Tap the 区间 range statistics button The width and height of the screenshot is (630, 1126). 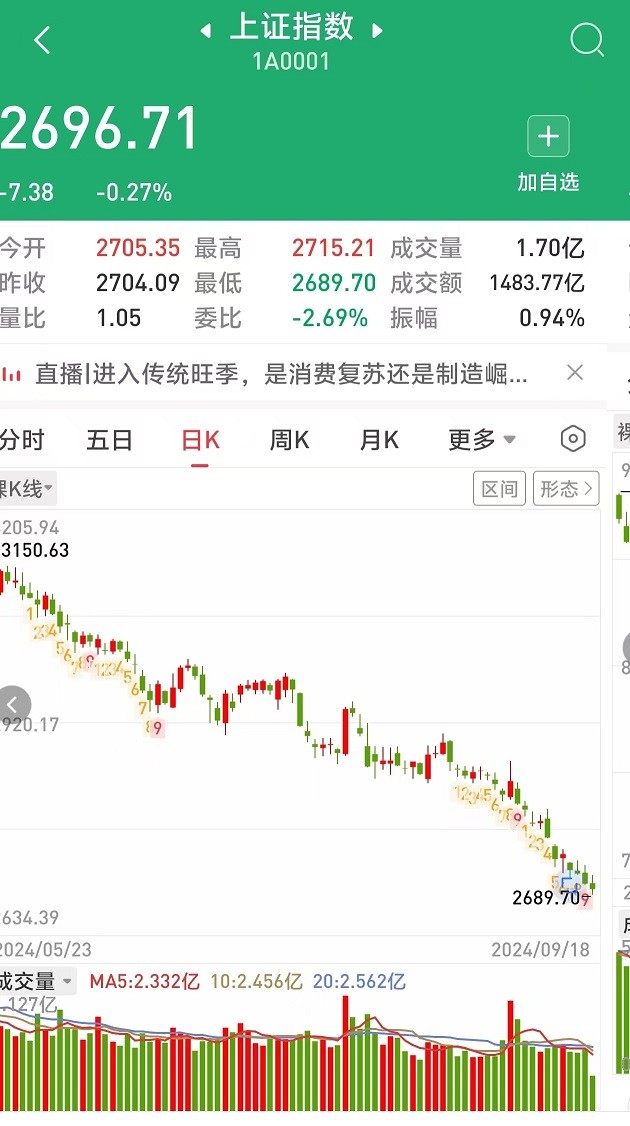pyautogui.click(x=499, y=489)
